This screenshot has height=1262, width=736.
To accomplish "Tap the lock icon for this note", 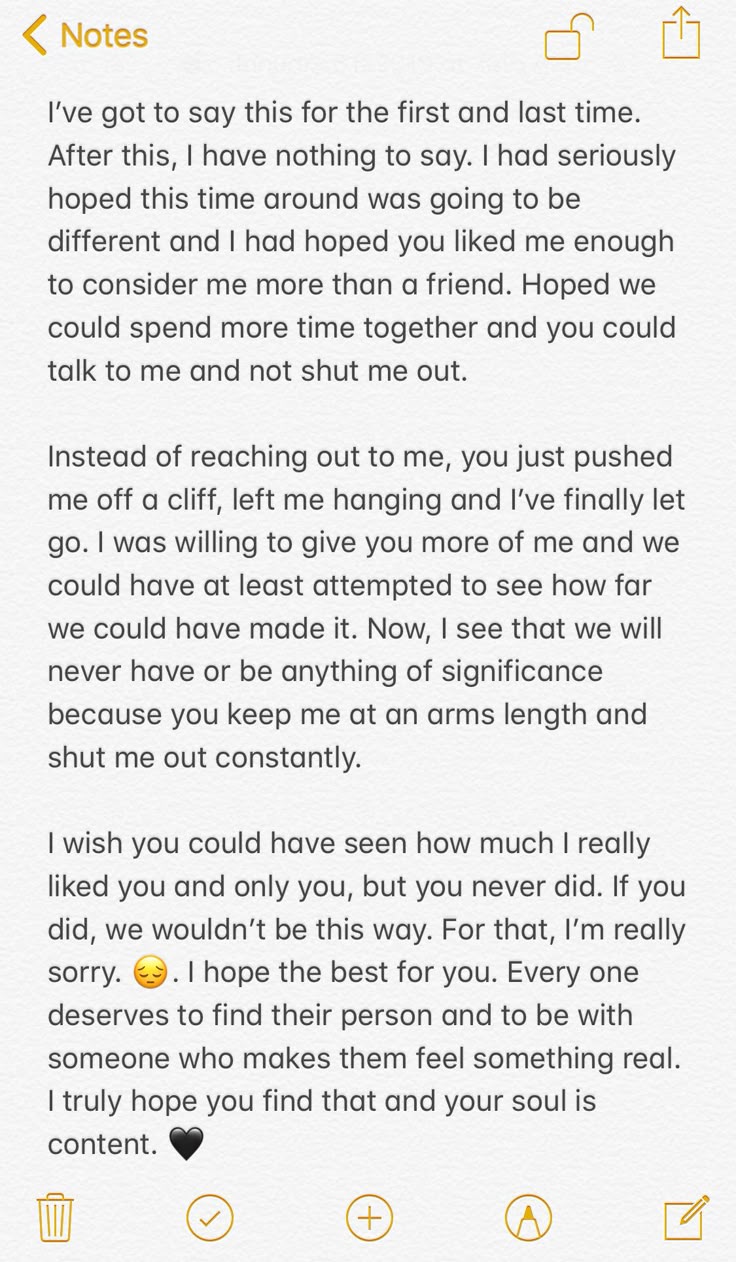I will point(568,38).
